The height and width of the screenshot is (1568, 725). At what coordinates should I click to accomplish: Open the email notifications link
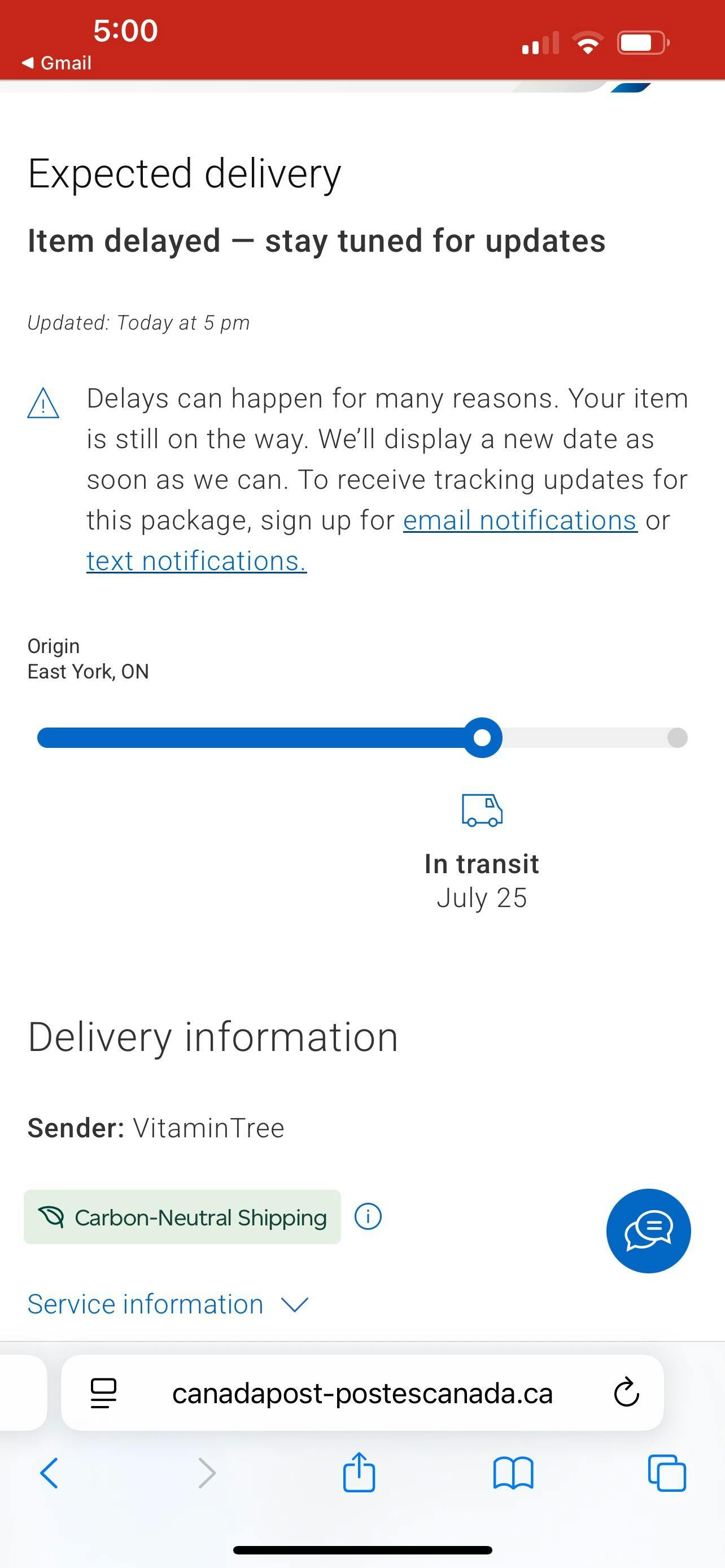pos(520,520)
